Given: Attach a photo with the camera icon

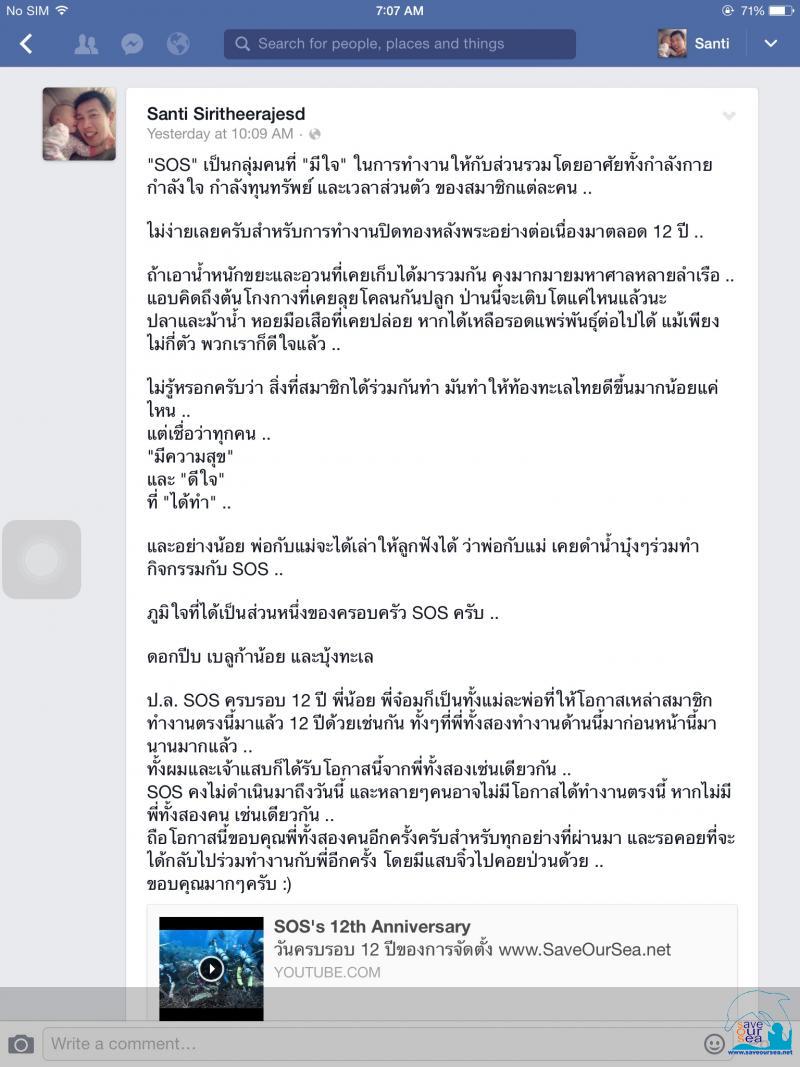Looking at the screenshot, I should [21, 1044].
